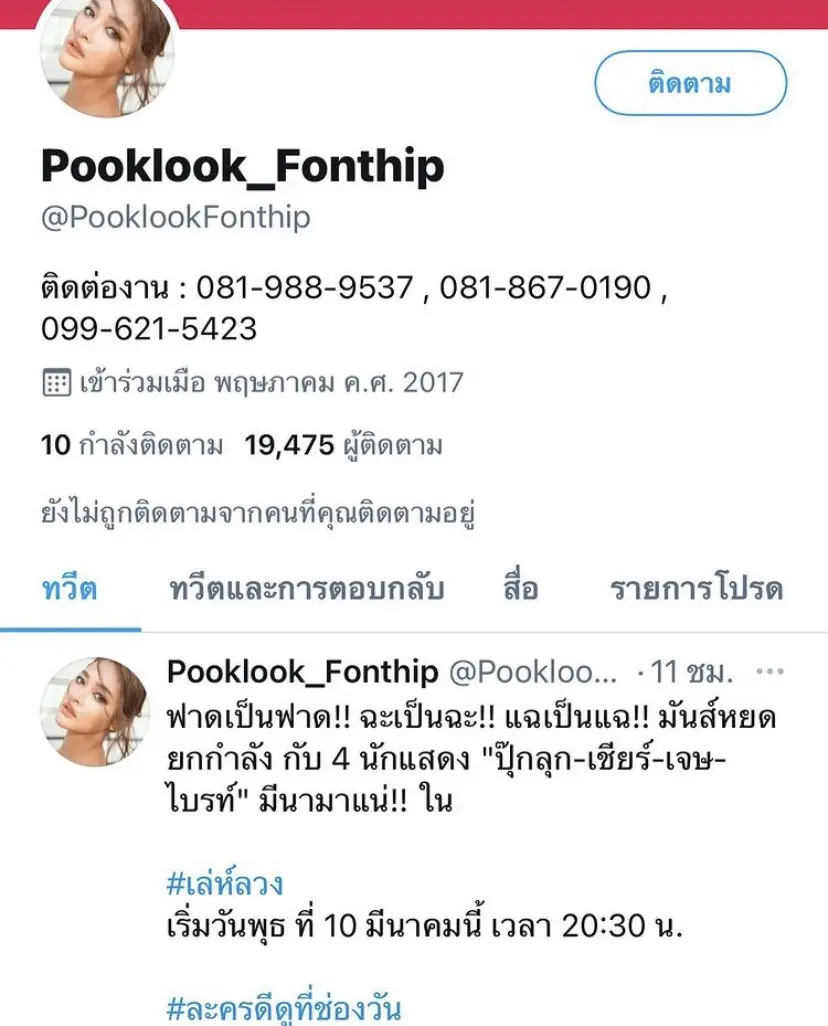The height and width of the screenshot is (1026, 828).
Task: View the 19,475 ผู้ติดตาม followers list
Action: pyautogui.click(x=343, y=445)
